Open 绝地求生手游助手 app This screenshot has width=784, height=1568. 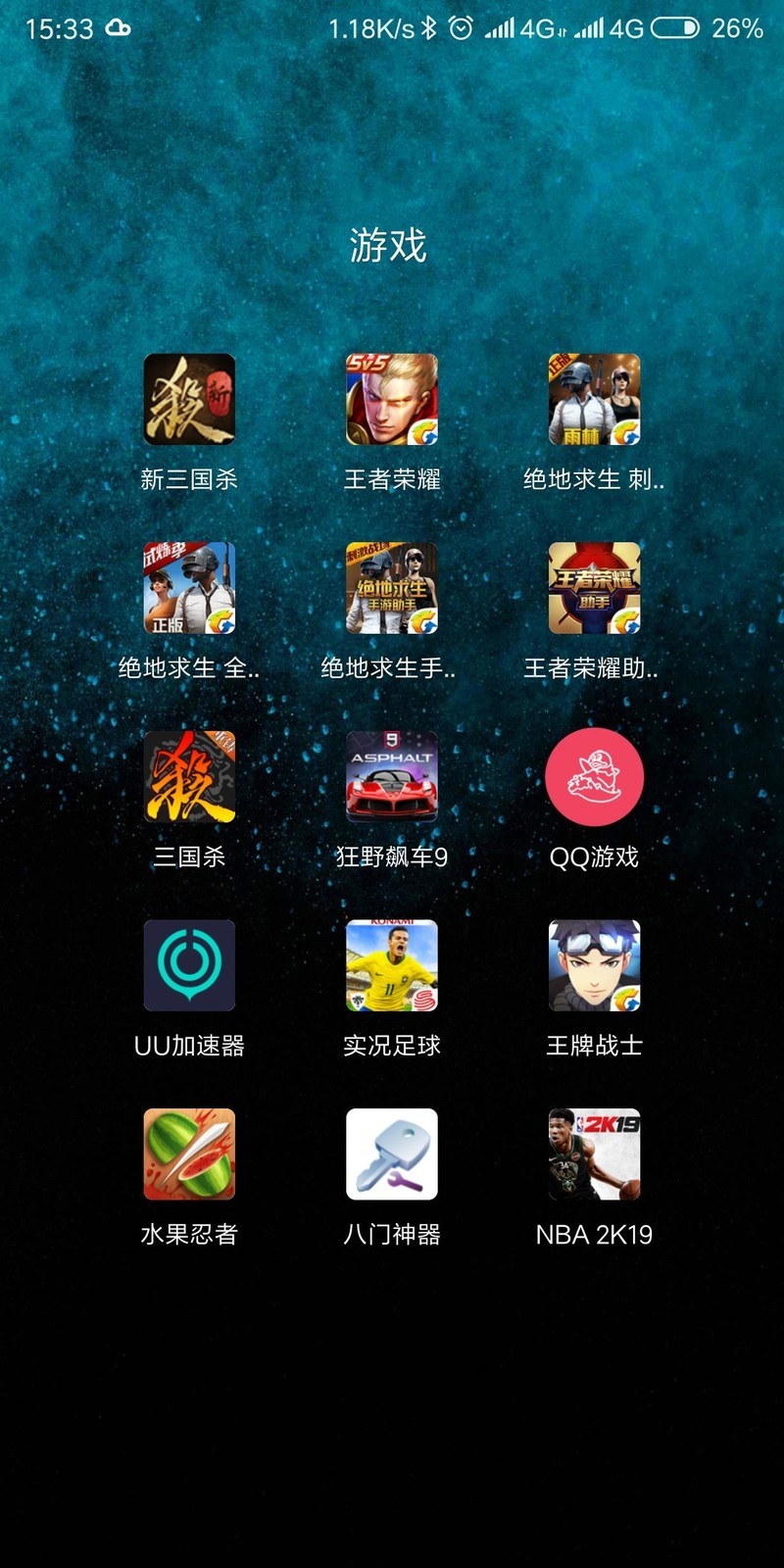(x=392, y=588)
